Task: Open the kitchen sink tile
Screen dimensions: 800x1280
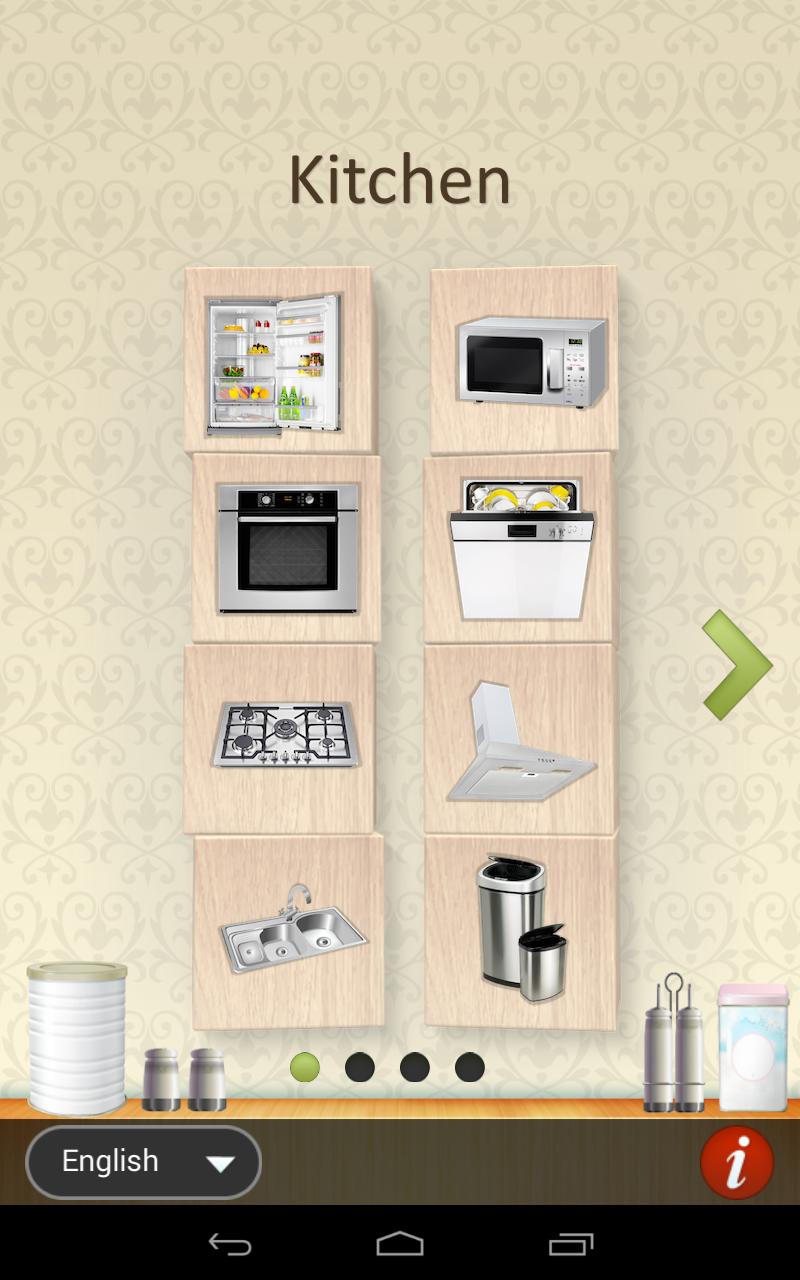Action: [x=288, y=930]
